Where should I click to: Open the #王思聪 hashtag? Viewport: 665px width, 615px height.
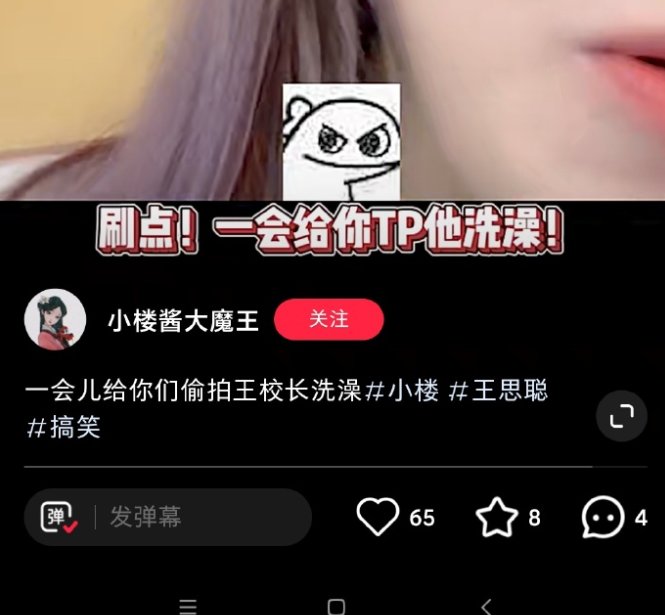498,391
